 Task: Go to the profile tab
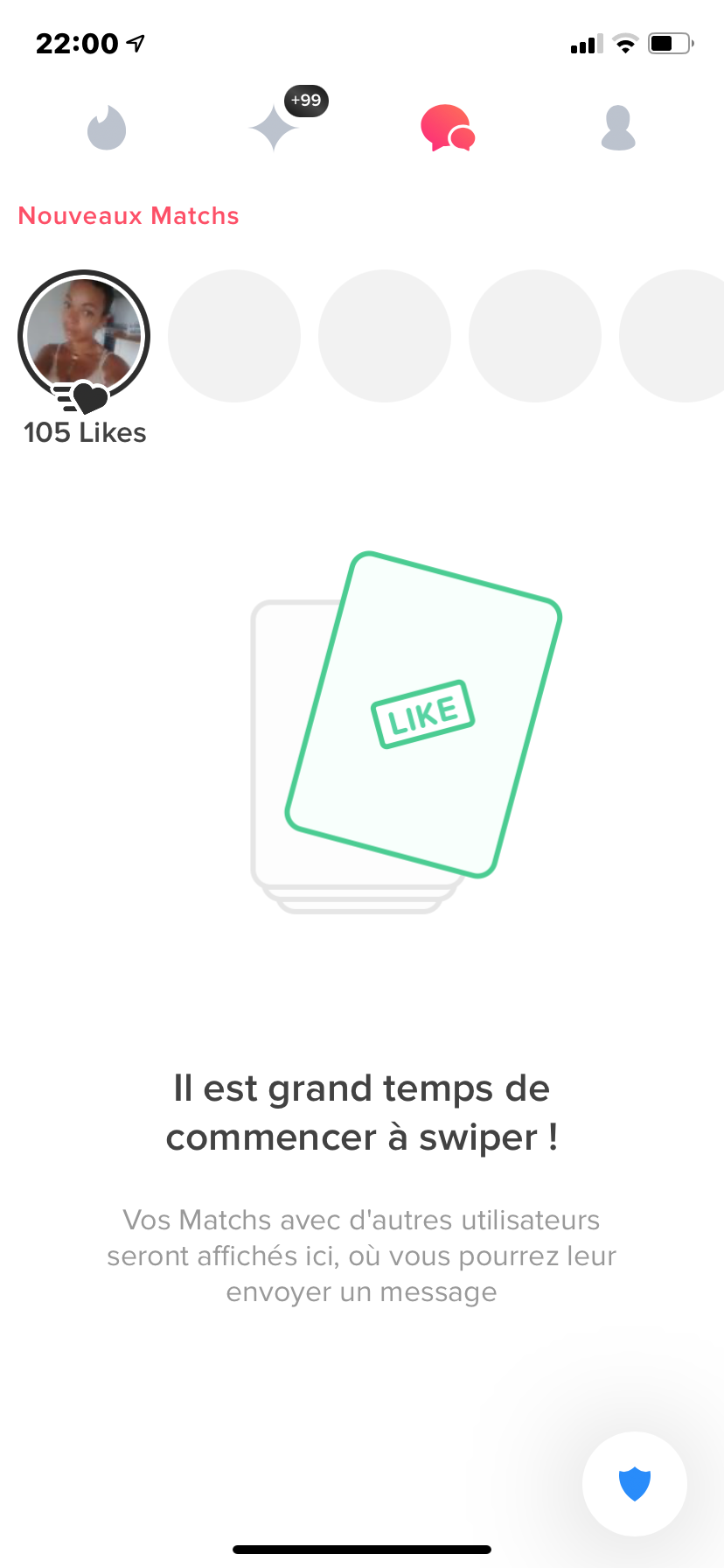point(617,128)
